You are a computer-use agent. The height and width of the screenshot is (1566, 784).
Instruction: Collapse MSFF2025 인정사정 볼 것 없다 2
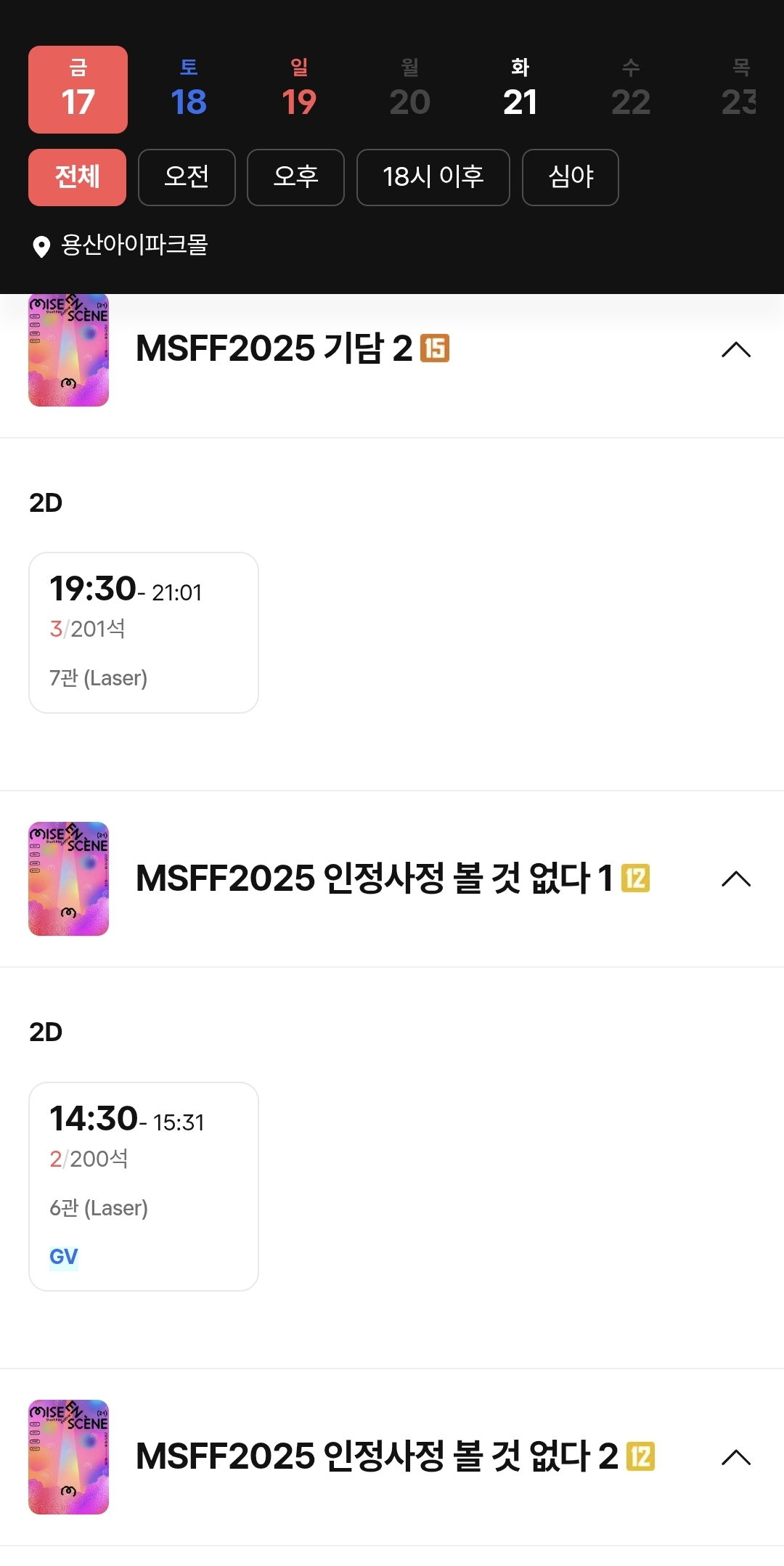click(735, 1457)
